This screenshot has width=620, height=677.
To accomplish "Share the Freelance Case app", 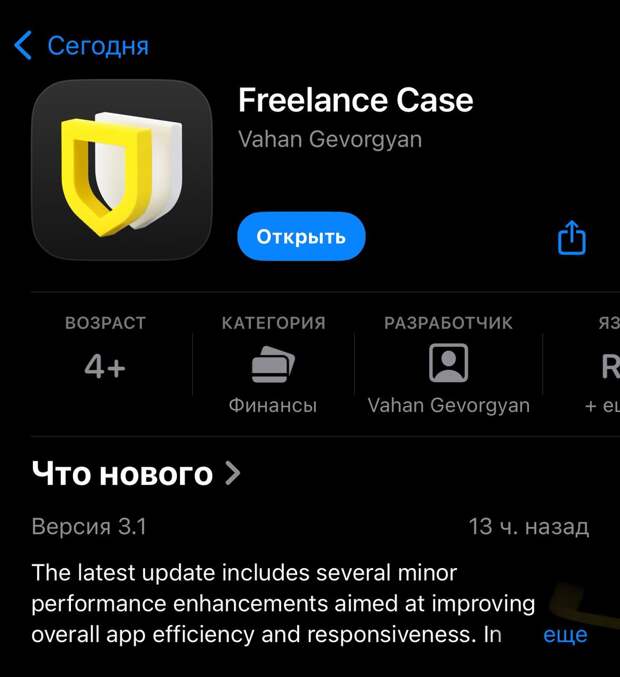I will pos(571,238).
